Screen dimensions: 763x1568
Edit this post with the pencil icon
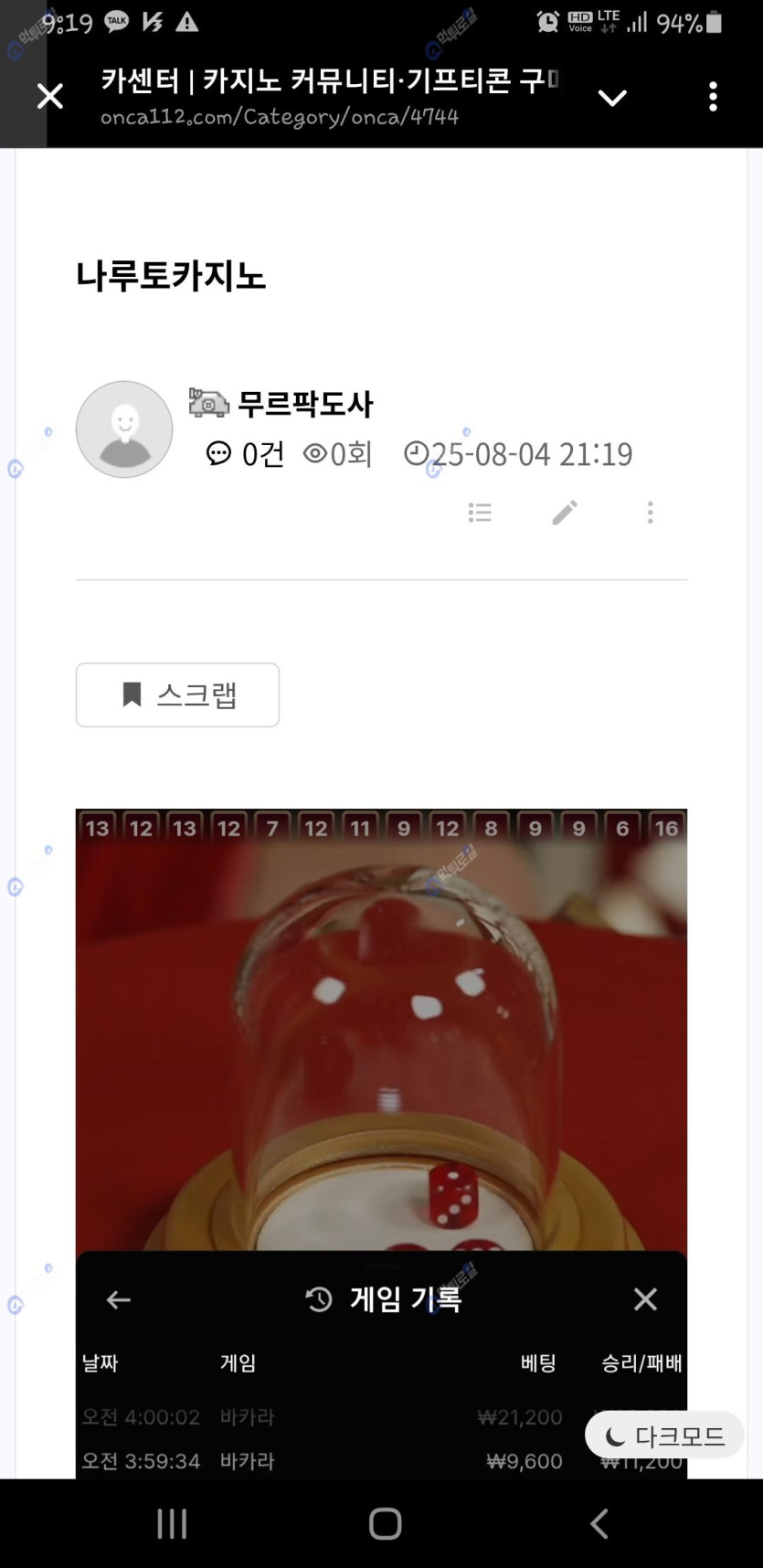tap(565, 513)
